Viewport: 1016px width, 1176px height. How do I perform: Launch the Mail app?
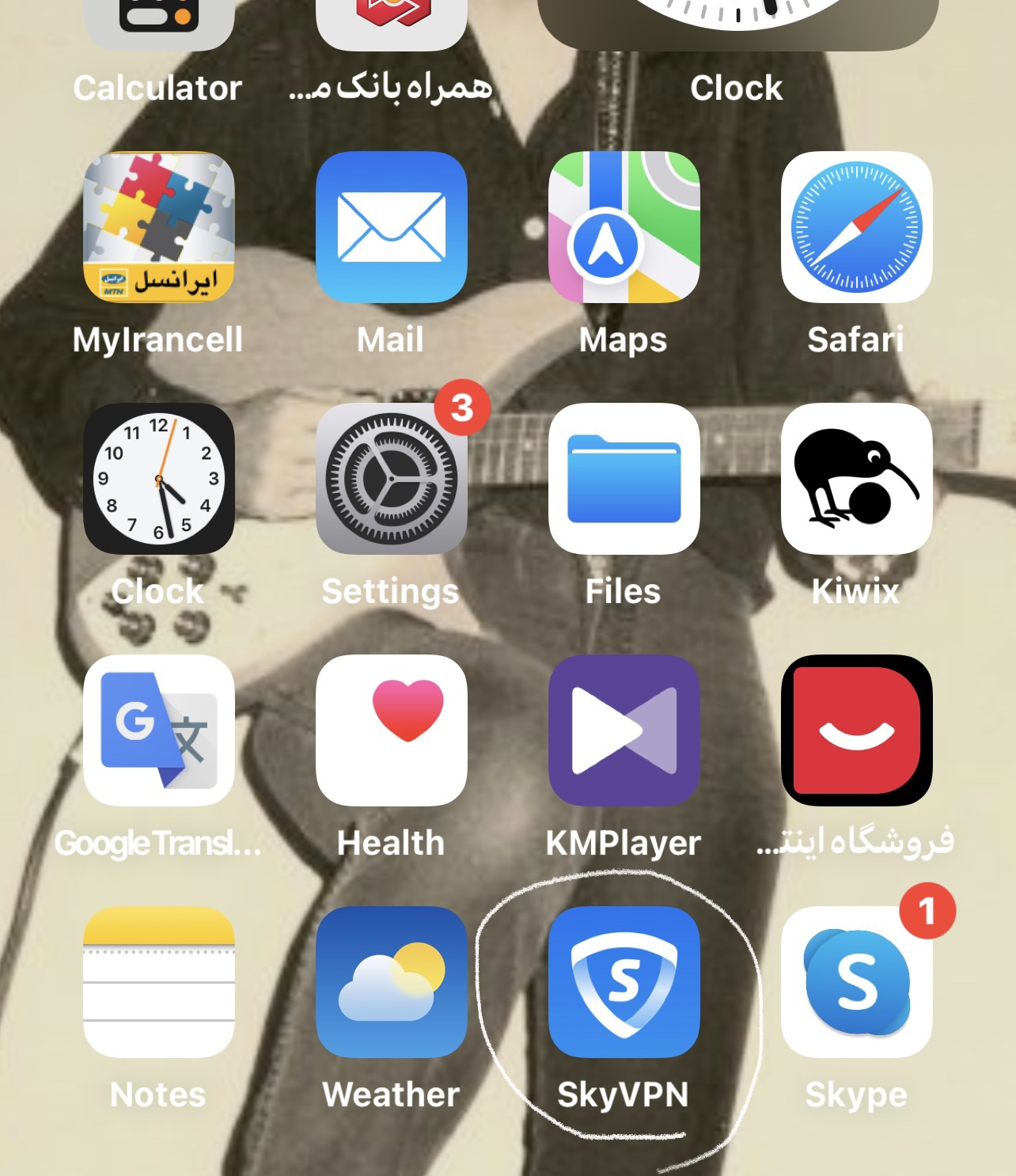pos(391,228)
